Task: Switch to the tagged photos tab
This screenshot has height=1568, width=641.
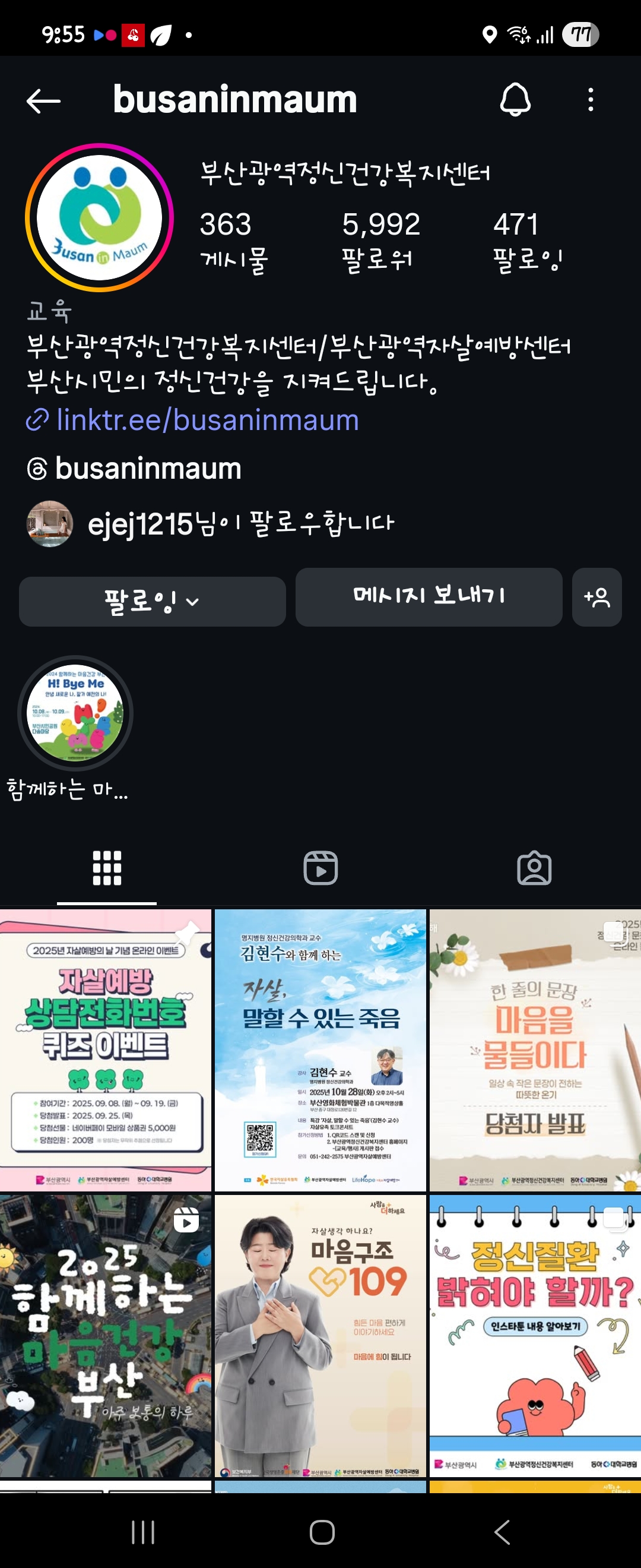Action: tap(534, 867)
